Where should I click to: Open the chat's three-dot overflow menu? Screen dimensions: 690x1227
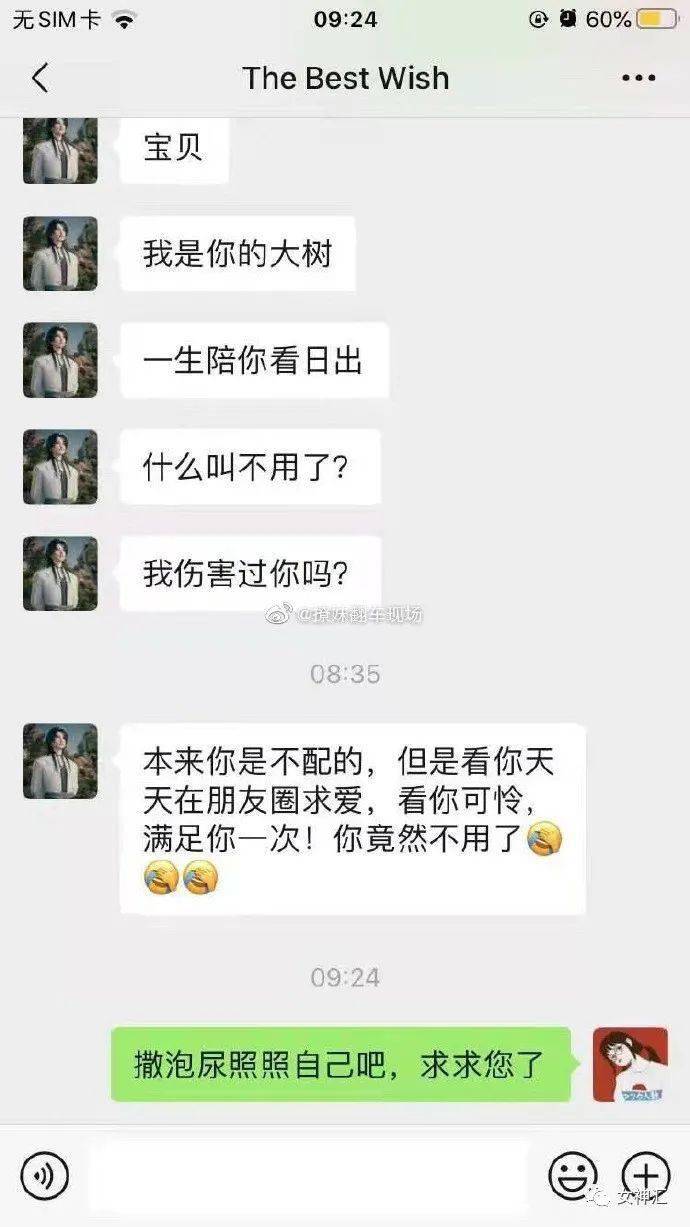(x=638, y=78)
